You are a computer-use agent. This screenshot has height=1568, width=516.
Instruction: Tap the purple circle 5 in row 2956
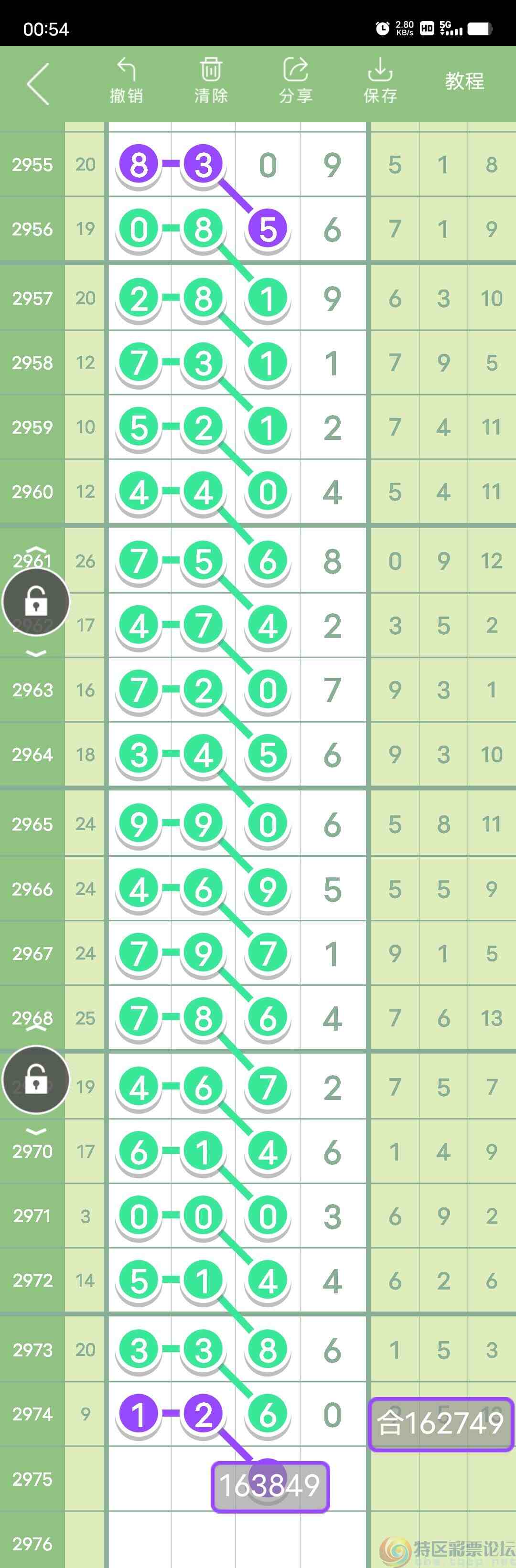coord(268,229)
